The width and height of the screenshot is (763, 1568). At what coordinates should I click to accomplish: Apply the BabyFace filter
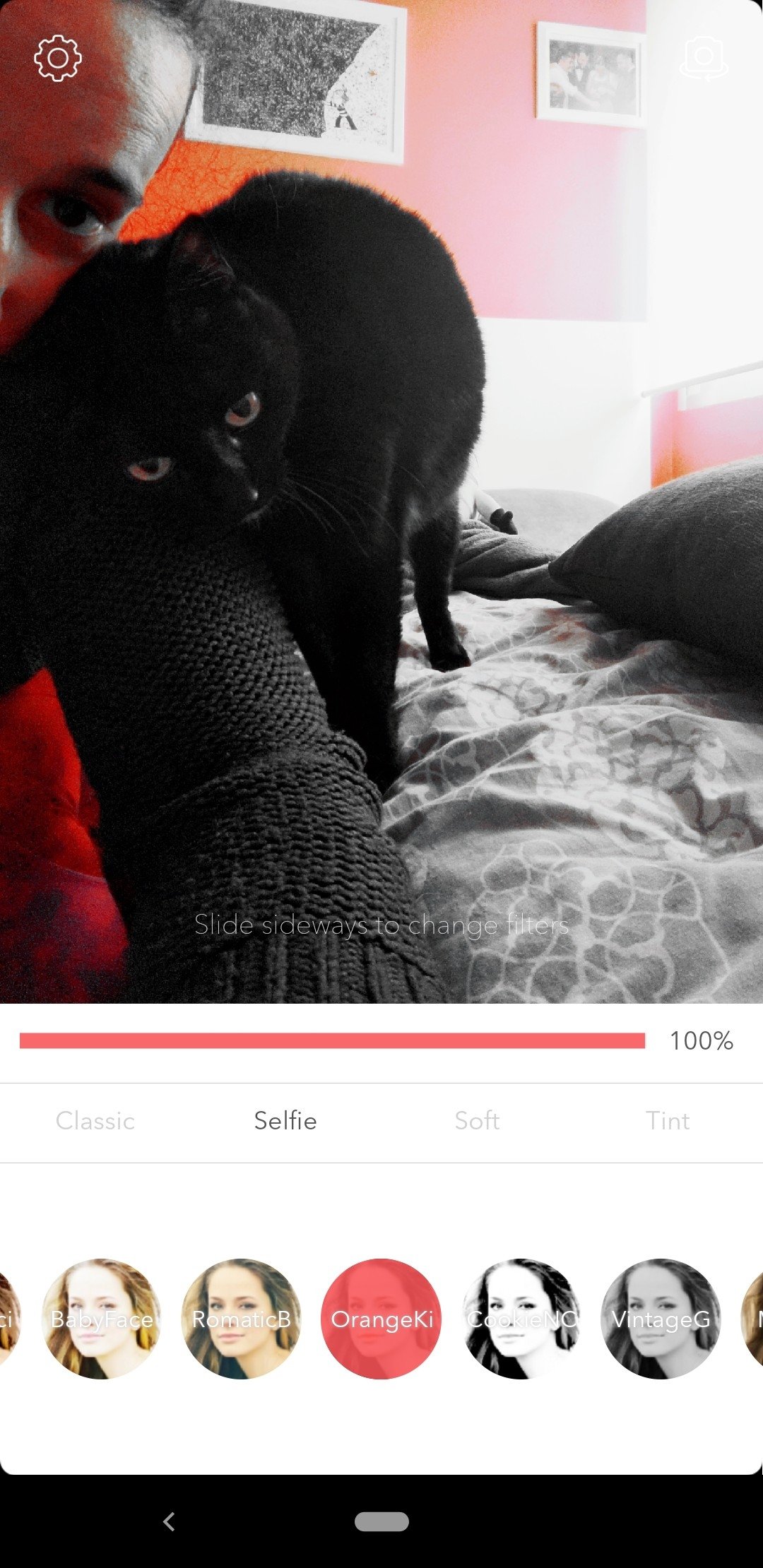(x=102, y=1319)
